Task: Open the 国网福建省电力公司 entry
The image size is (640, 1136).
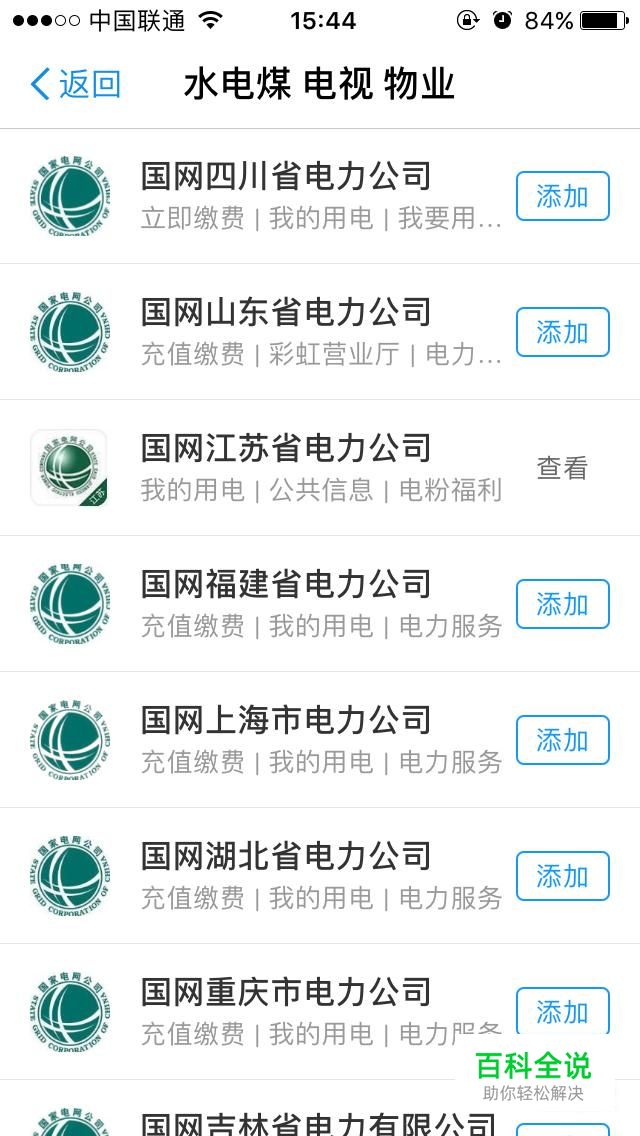Action: [x=320, y=604]
